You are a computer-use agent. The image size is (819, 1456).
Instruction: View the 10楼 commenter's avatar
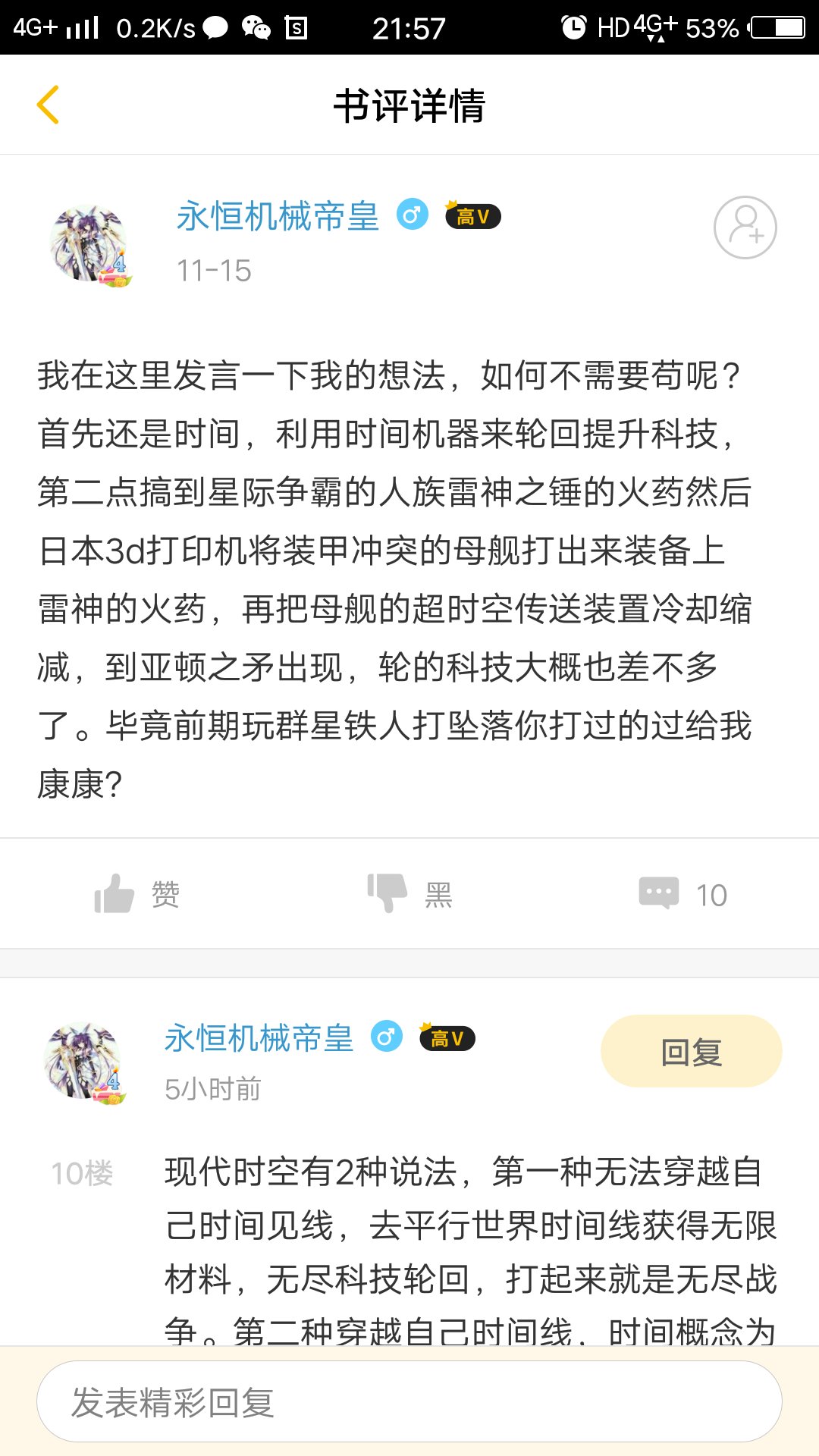coord(85,1062)
